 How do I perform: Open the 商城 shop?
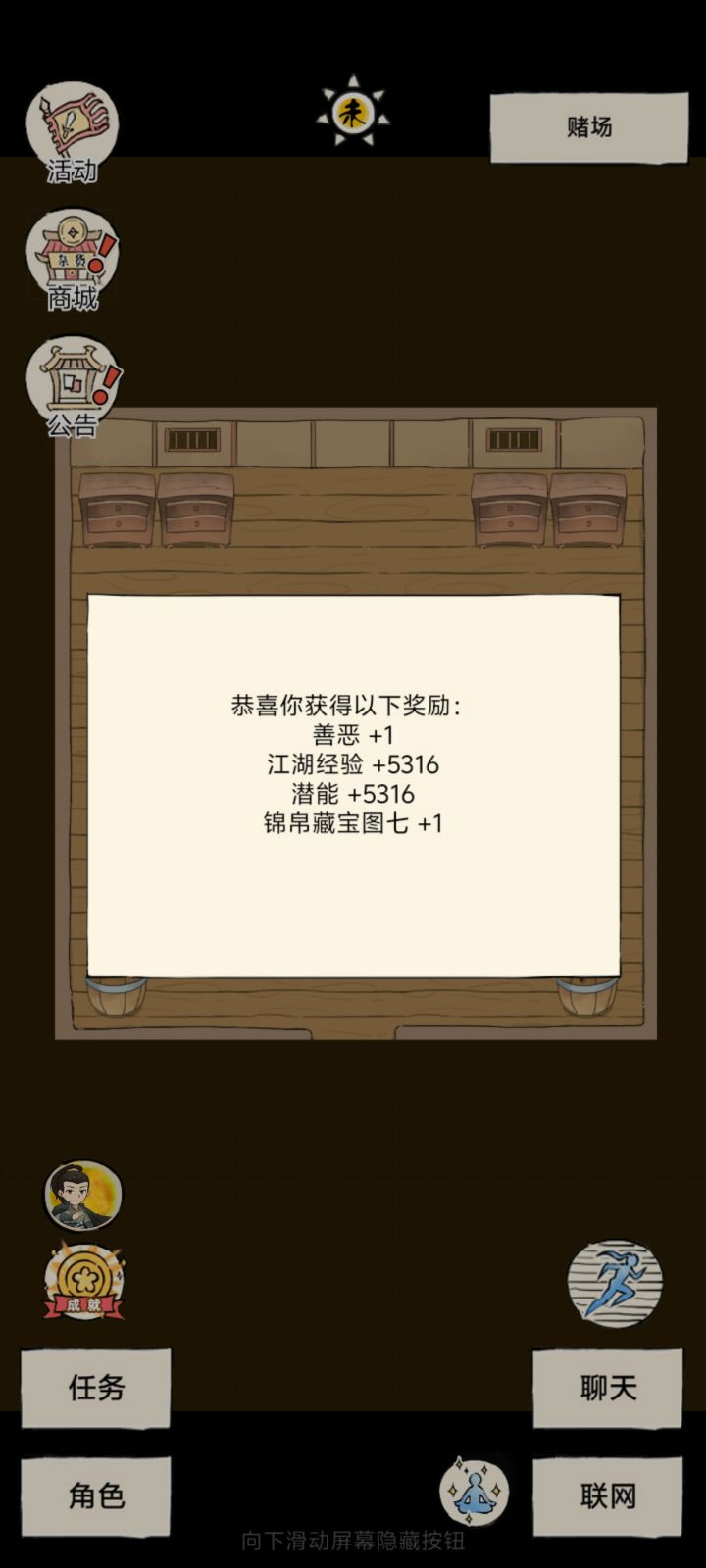[x=71, y=257]
